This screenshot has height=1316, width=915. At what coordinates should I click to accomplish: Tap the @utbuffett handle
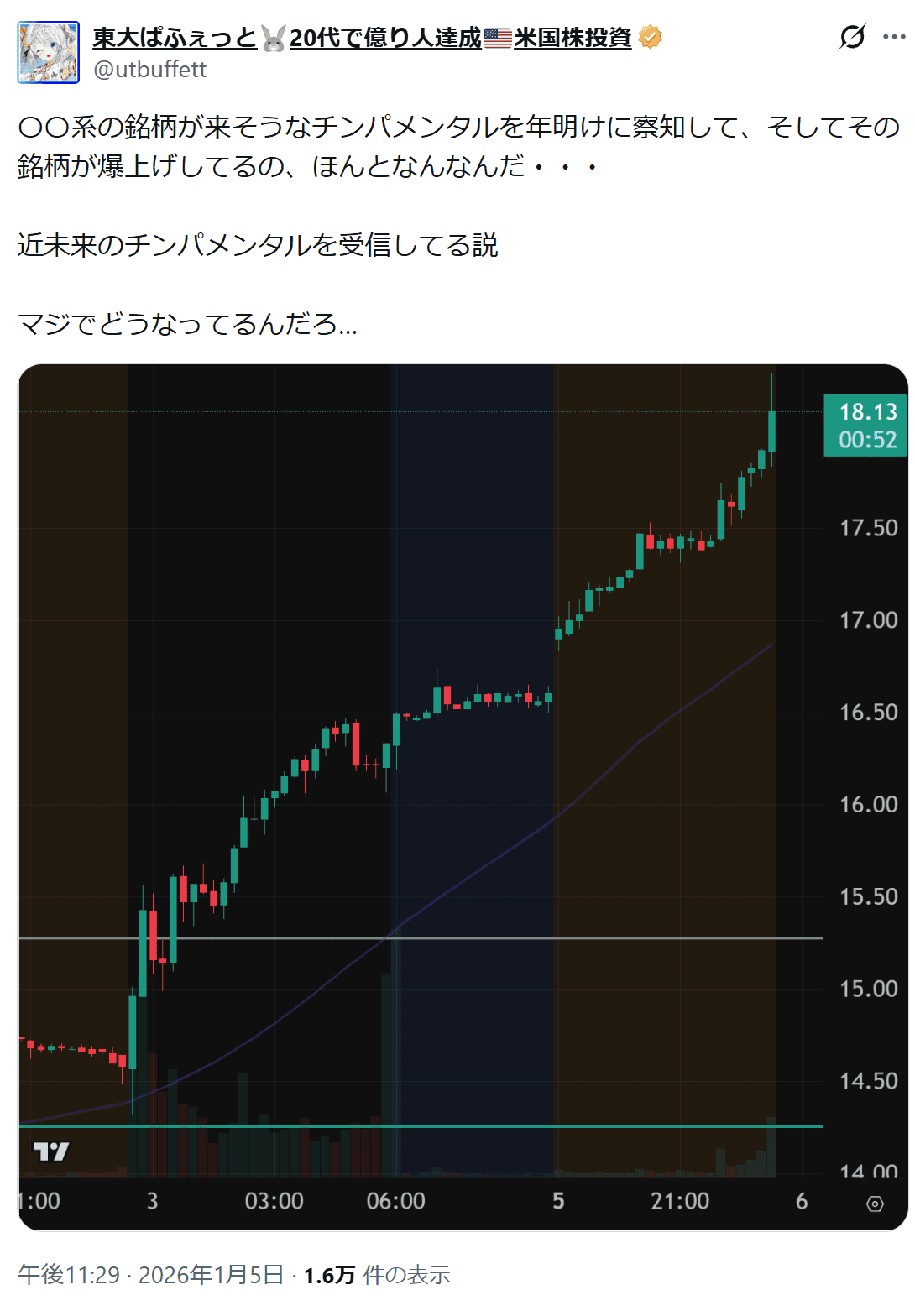tap(149, 69)
